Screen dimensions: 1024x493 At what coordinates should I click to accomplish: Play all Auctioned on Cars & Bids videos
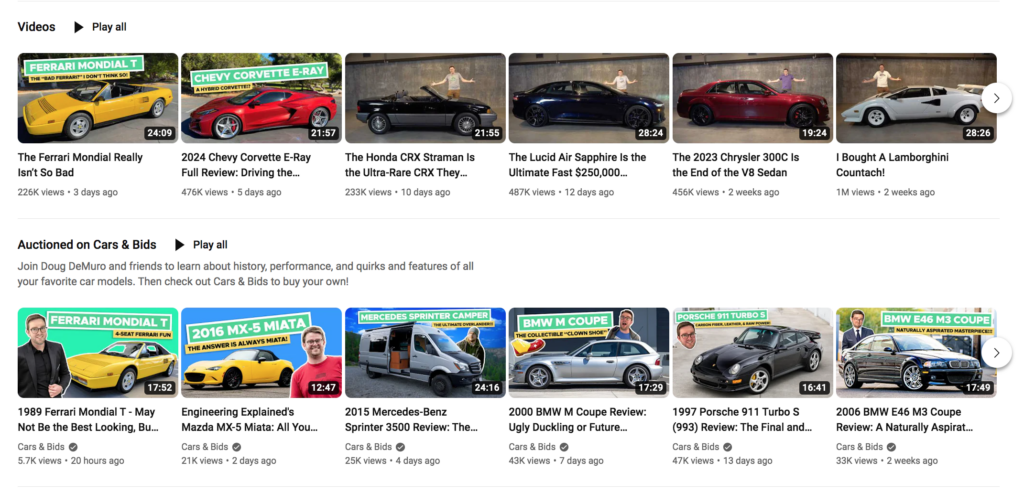pyautogui.click(x=201, y=245)
